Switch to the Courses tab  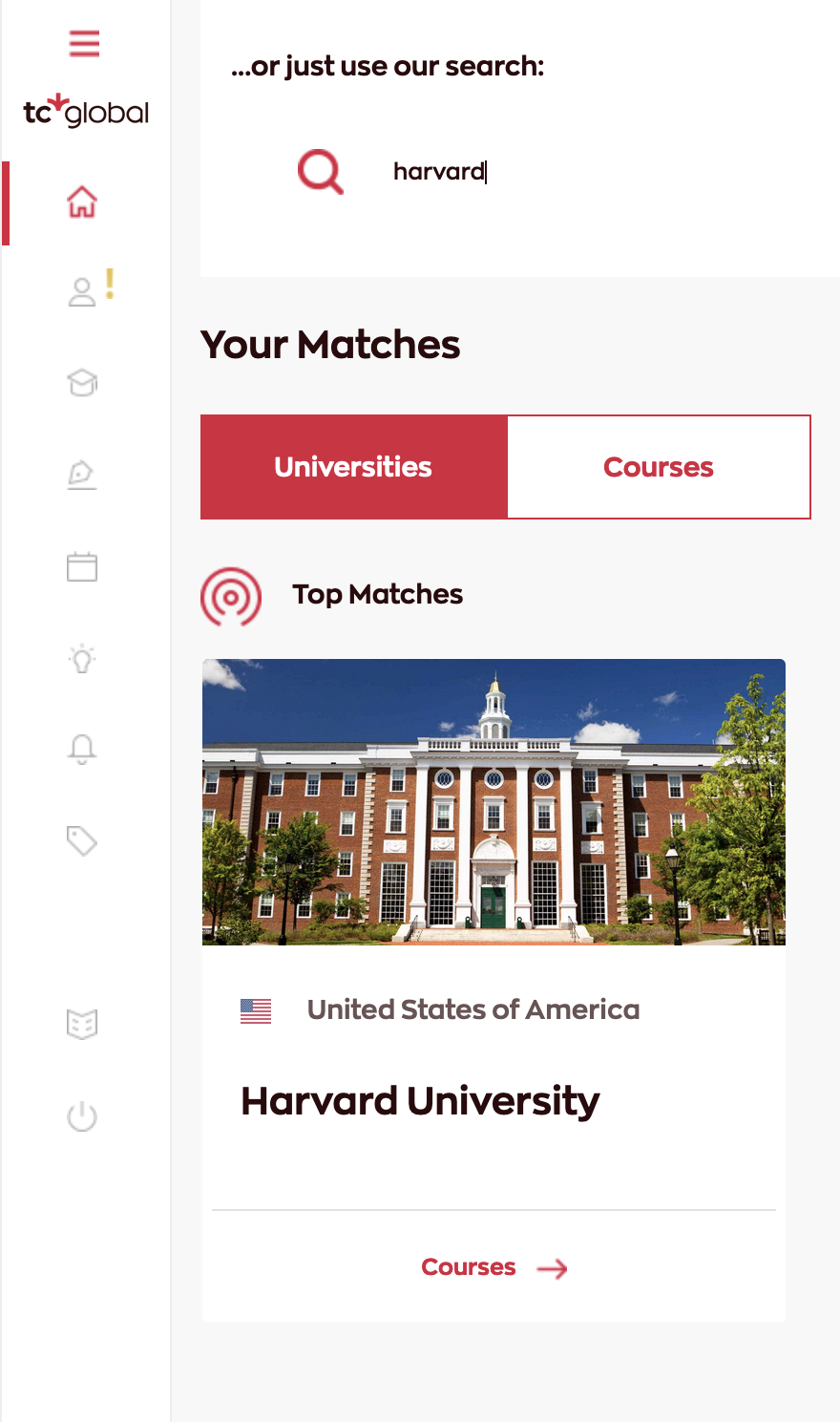click(658, 467)
